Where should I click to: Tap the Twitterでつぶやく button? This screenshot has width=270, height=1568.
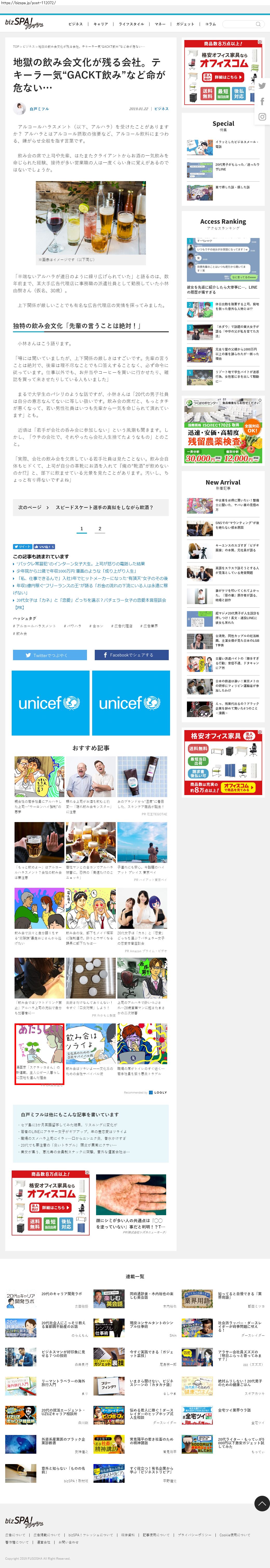pos(50,655)
